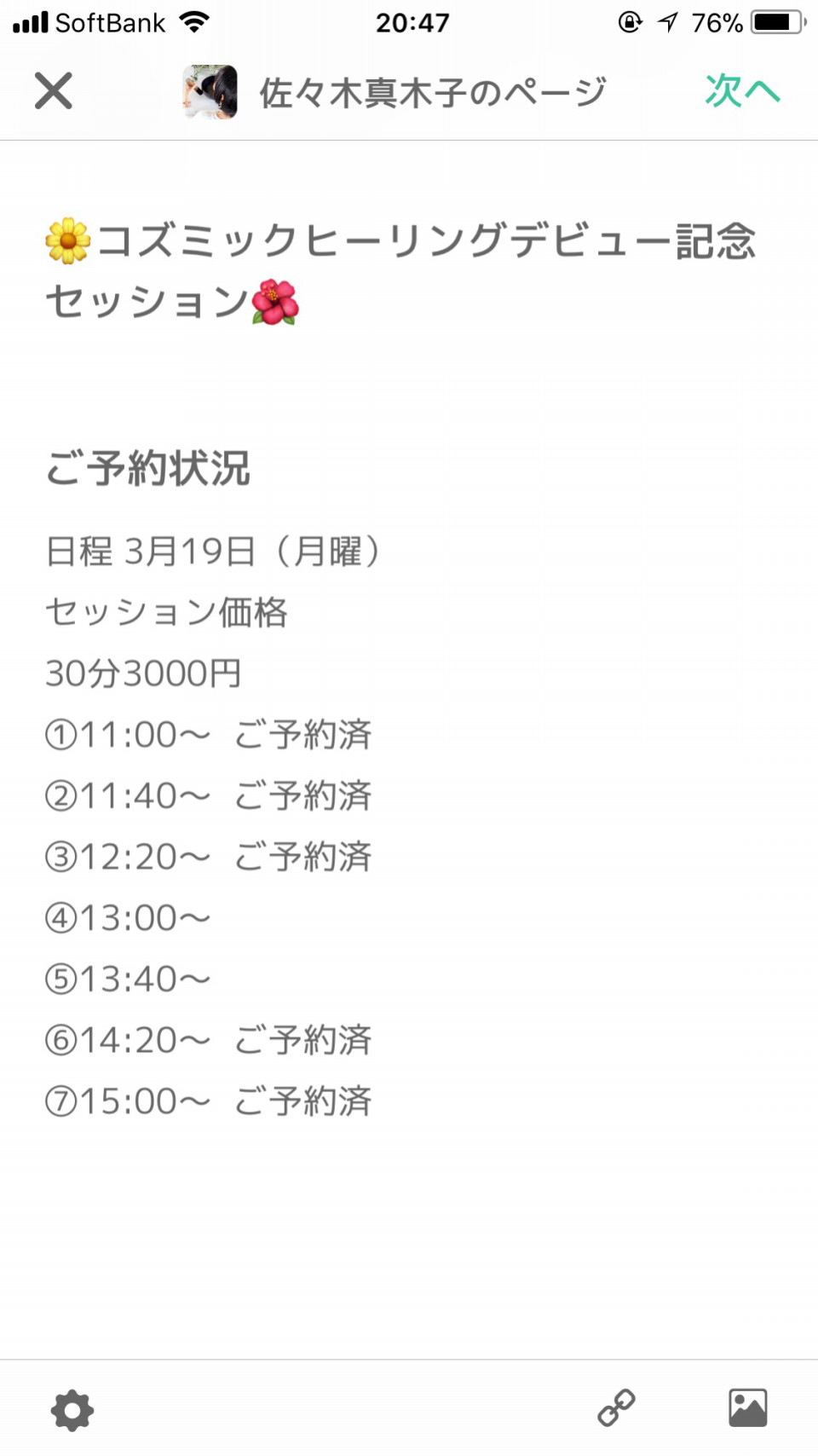Close the post editor with X
Viewport: 818px width, 1456px height.
(x=53, y=90)
